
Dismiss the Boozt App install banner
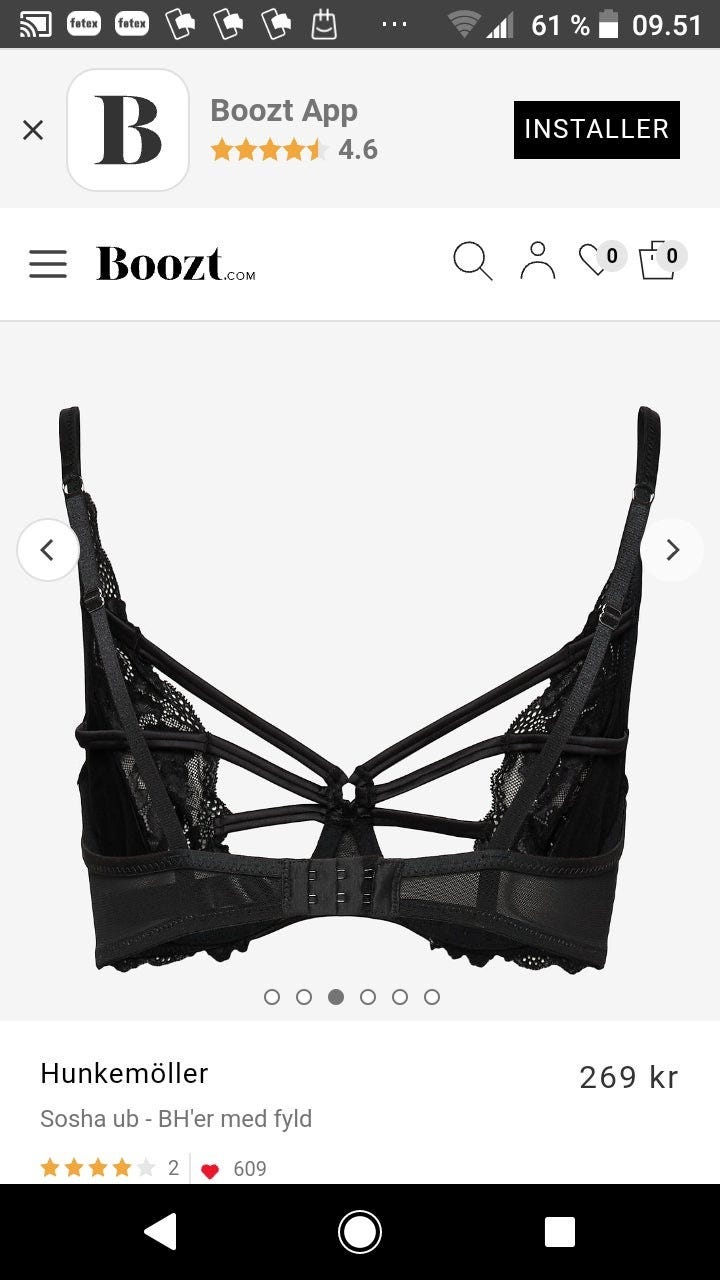pos(33,130)
